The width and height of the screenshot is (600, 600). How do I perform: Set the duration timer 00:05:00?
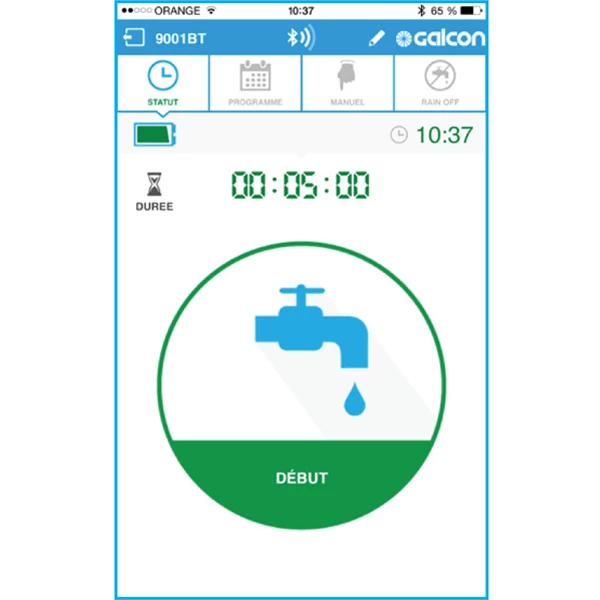tap(300, 185)
